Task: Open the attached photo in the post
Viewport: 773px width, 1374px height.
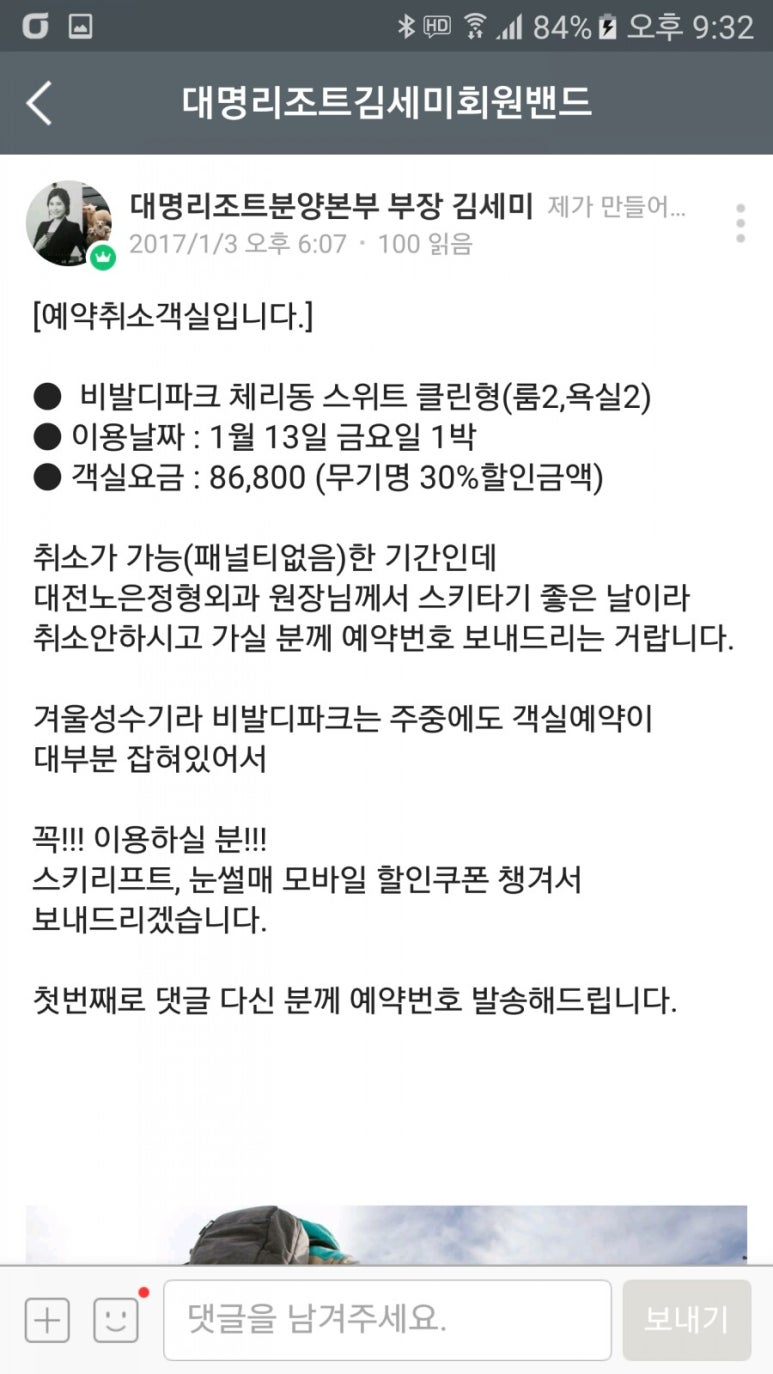Action: tap(386, 1235)
